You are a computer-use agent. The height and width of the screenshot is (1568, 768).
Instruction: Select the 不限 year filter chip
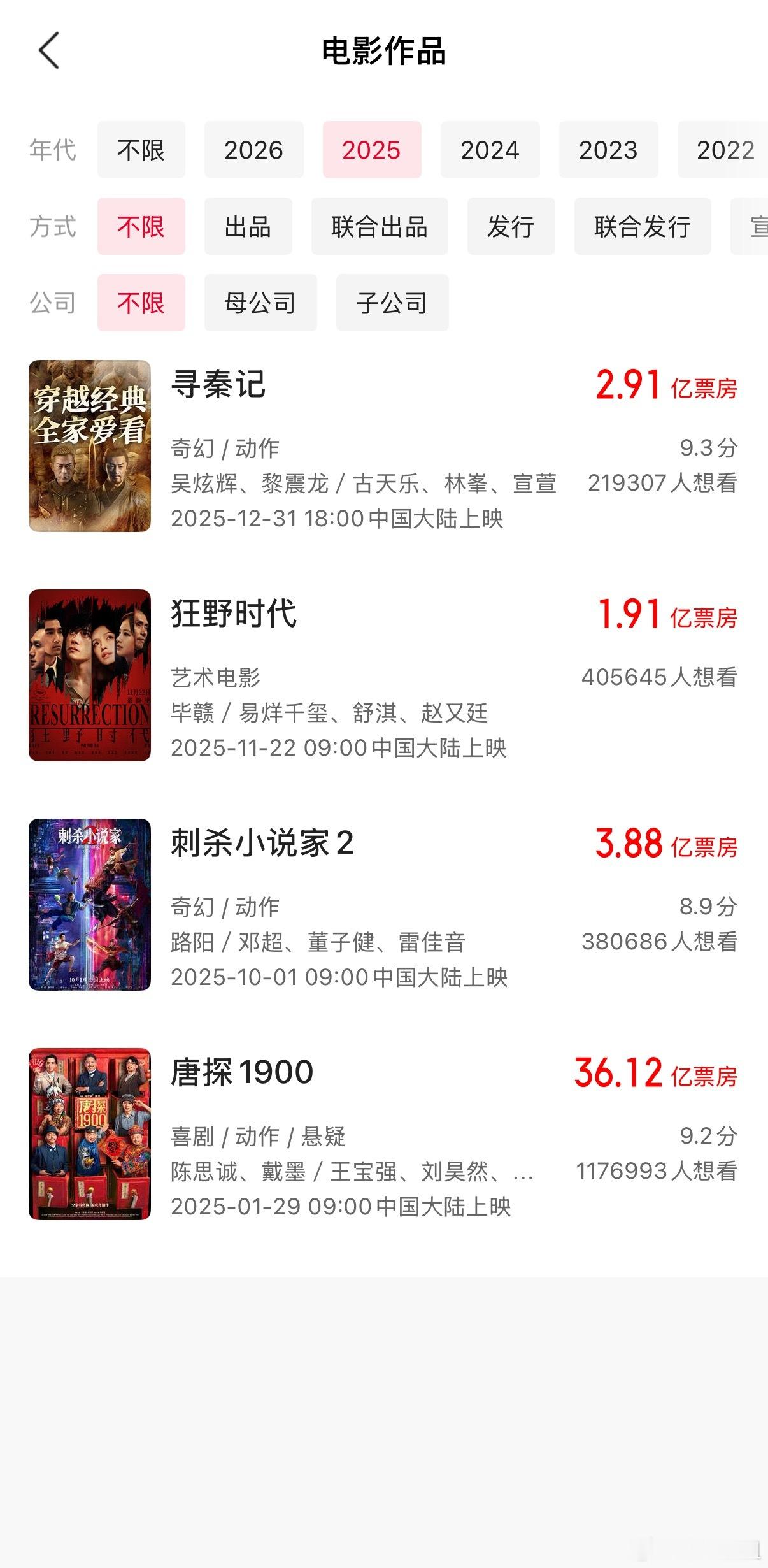tap(141, 150)
